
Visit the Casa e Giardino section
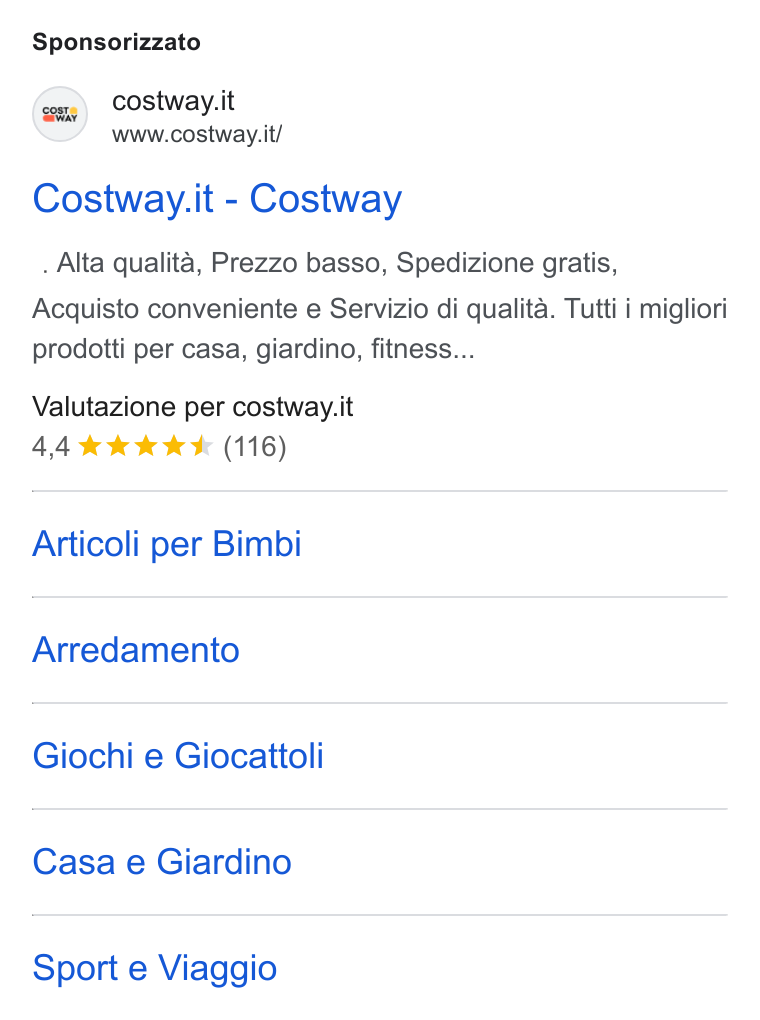tap(162, 862)
